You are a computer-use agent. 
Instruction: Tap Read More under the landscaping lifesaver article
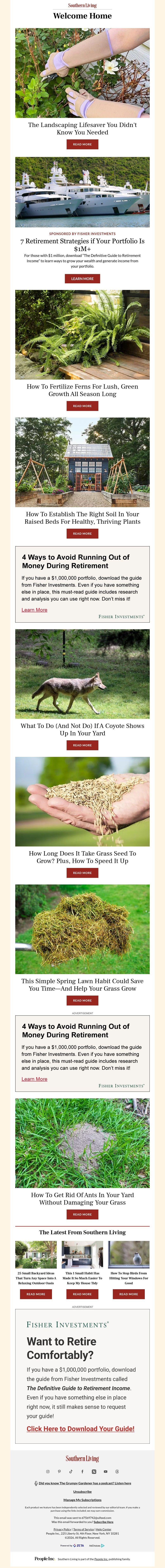82,144
